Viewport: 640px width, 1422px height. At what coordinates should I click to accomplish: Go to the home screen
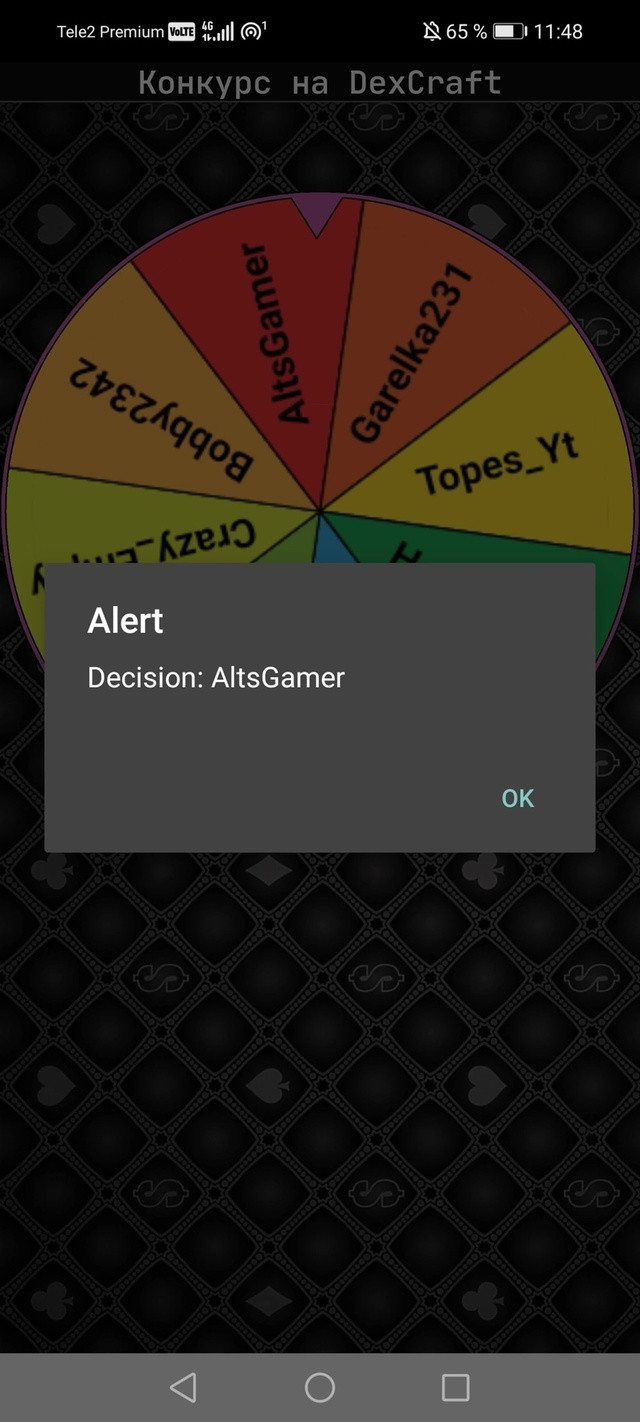click(x=320, y=1387)
